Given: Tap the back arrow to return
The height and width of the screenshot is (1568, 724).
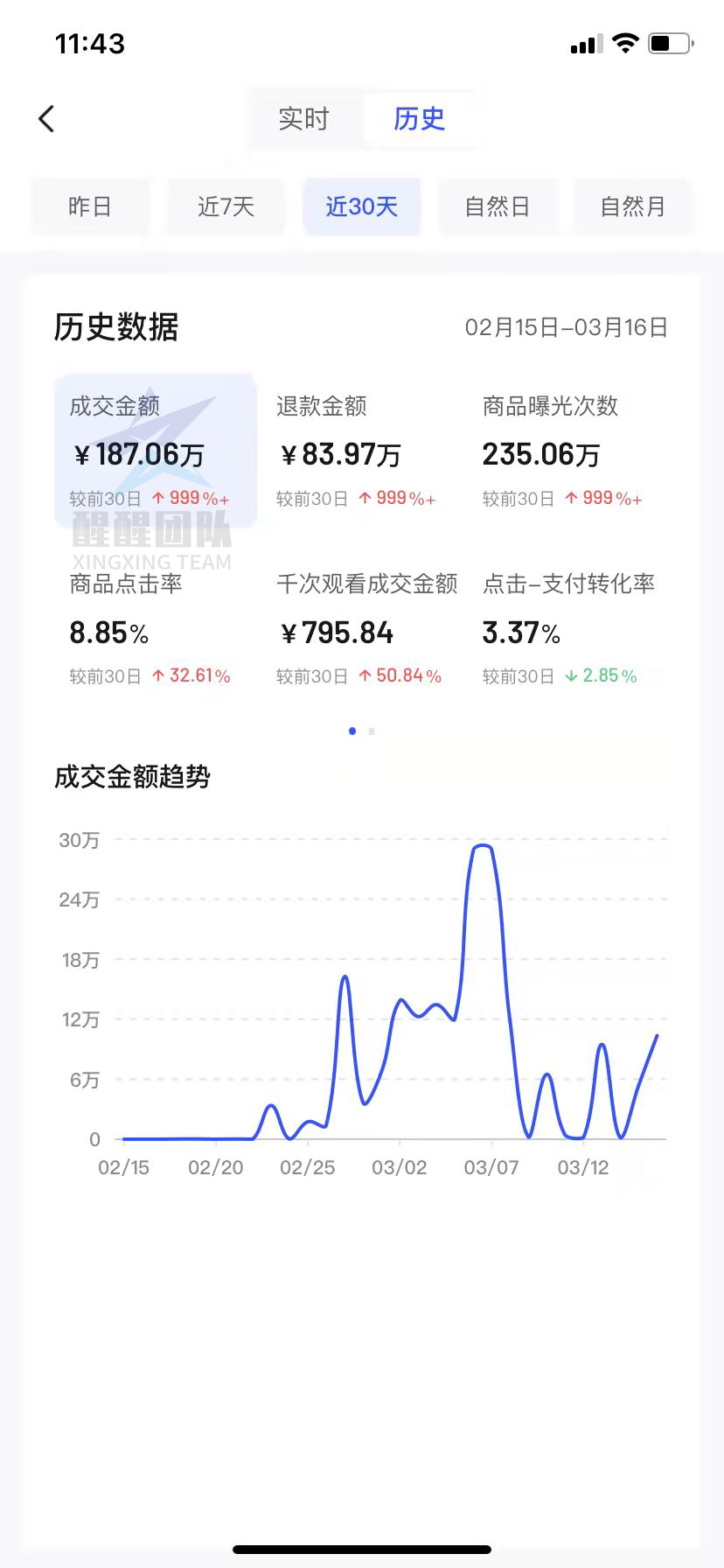Looking at the screenshot, I should point(45,118).
